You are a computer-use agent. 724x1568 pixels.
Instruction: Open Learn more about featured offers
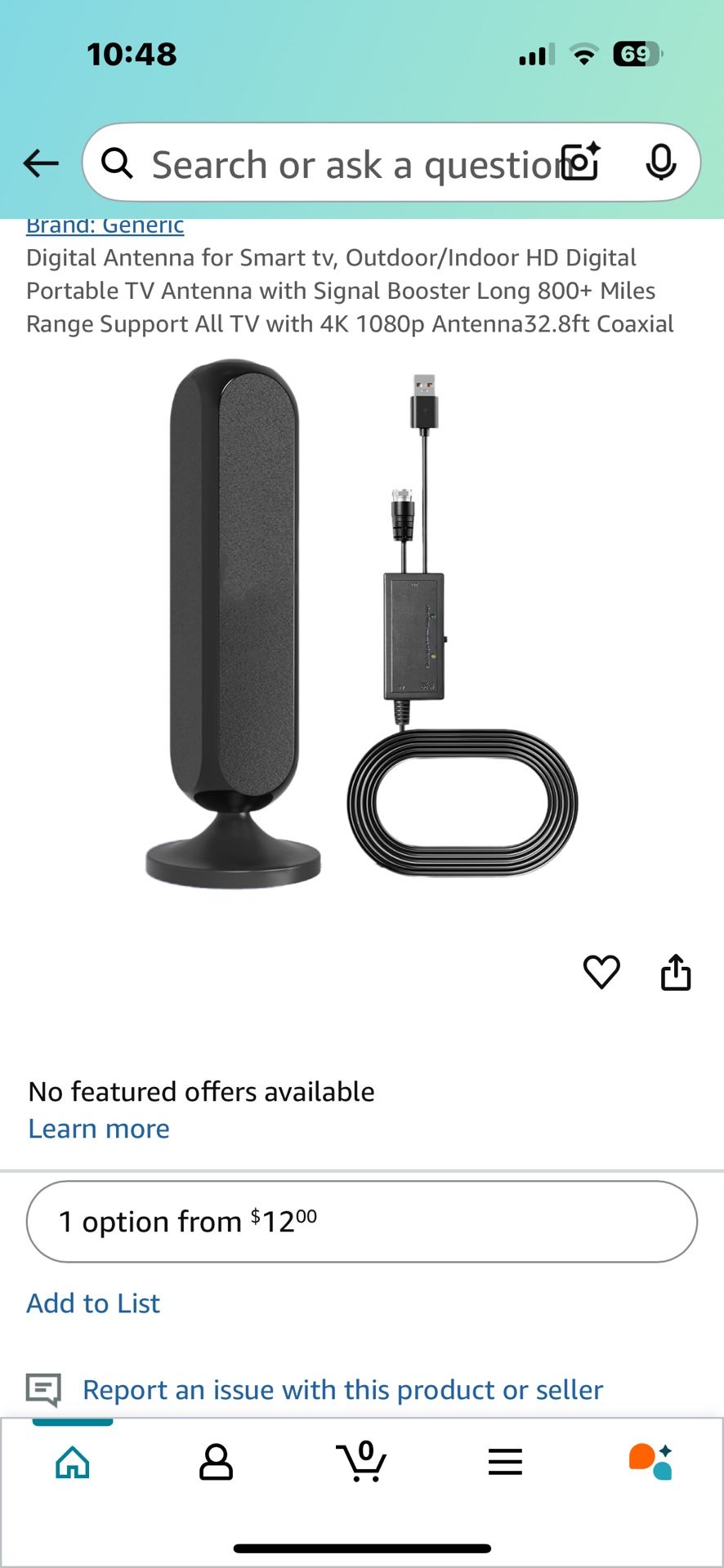pos(99,1129)
